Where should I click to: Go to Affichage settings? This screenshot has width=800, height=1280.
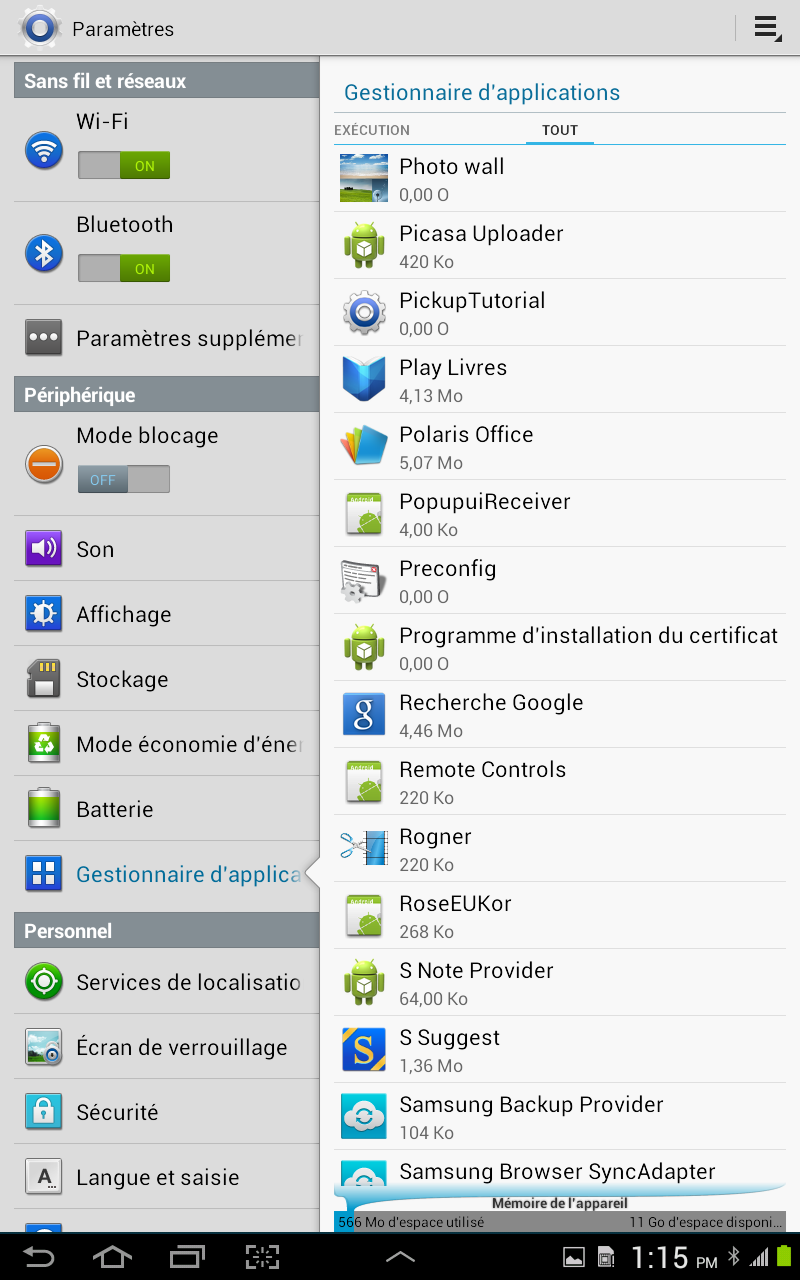pos(167,614)
